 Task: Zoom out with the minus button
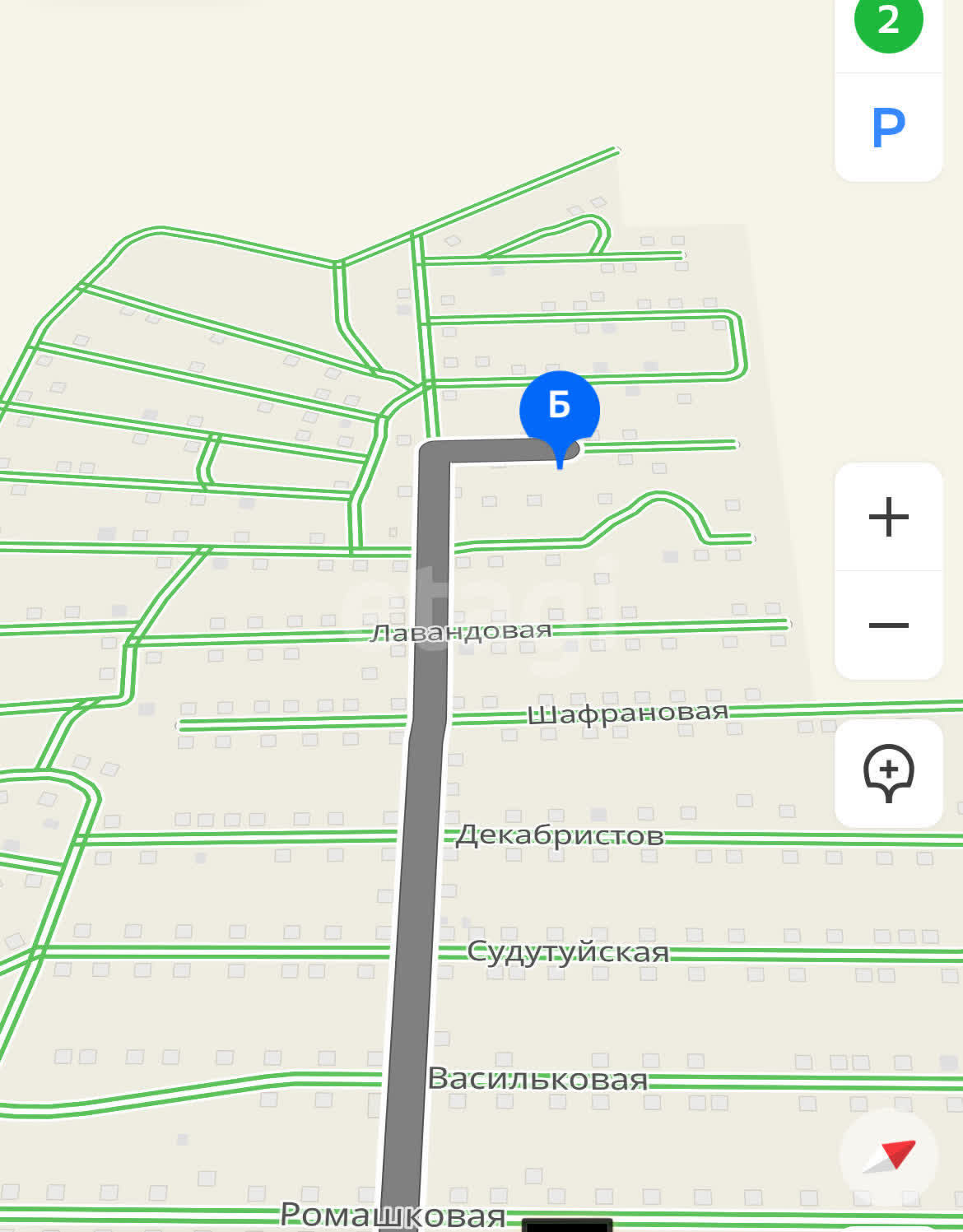(888, 625)
